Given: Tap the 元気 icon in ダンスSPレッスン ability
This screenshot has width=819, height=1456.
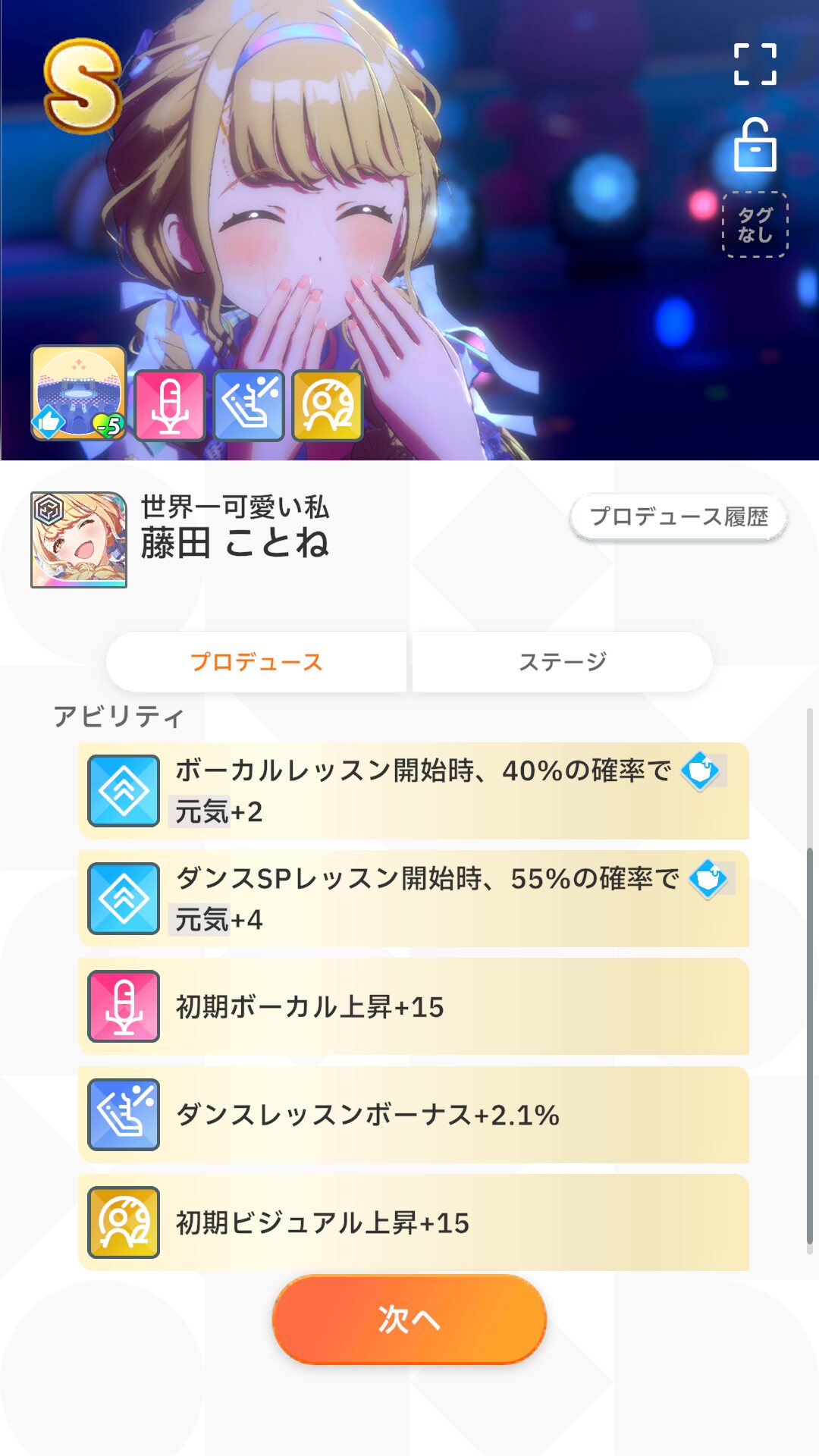Looking at the screenshot, I should [x=708, y=879].
